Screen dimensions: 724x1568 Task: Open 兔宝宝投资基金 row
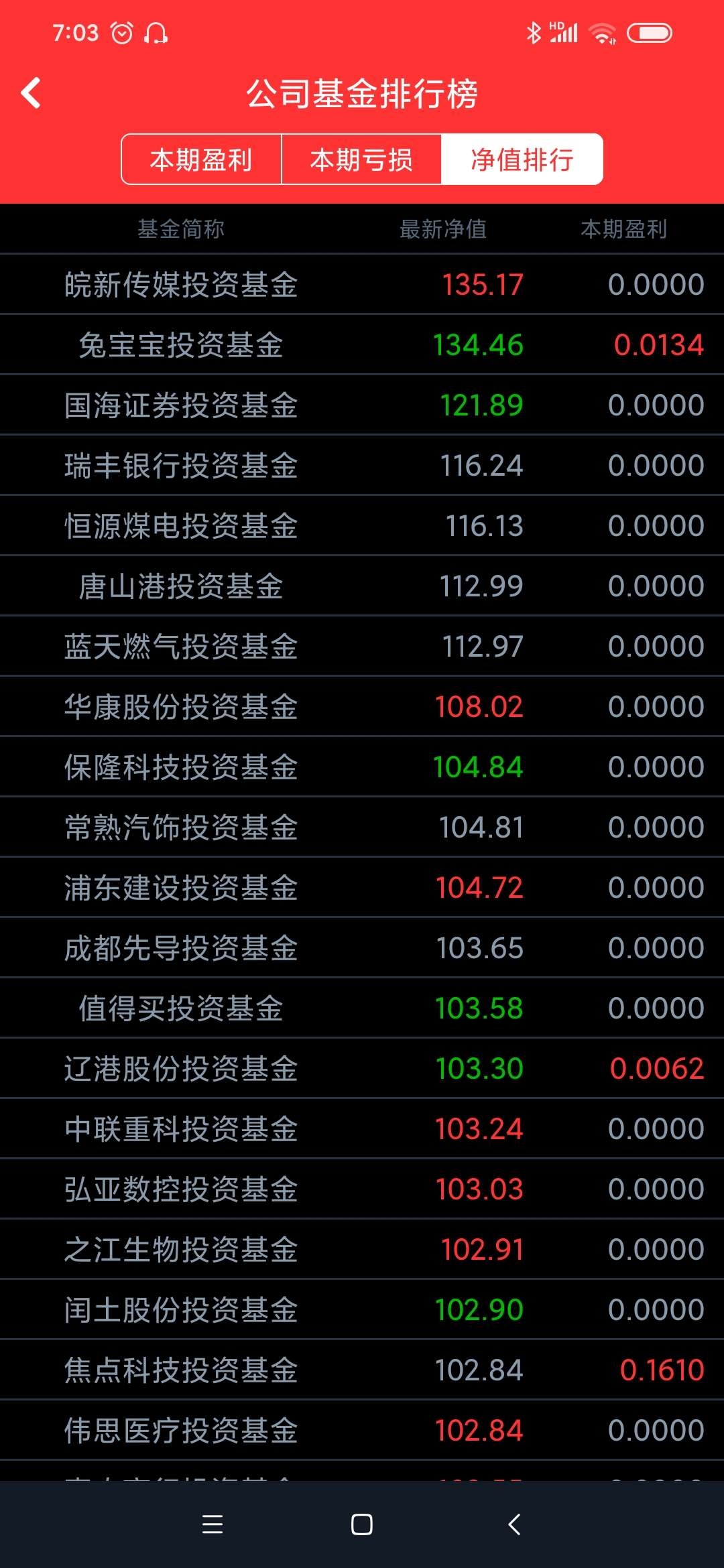coord(362,344)
